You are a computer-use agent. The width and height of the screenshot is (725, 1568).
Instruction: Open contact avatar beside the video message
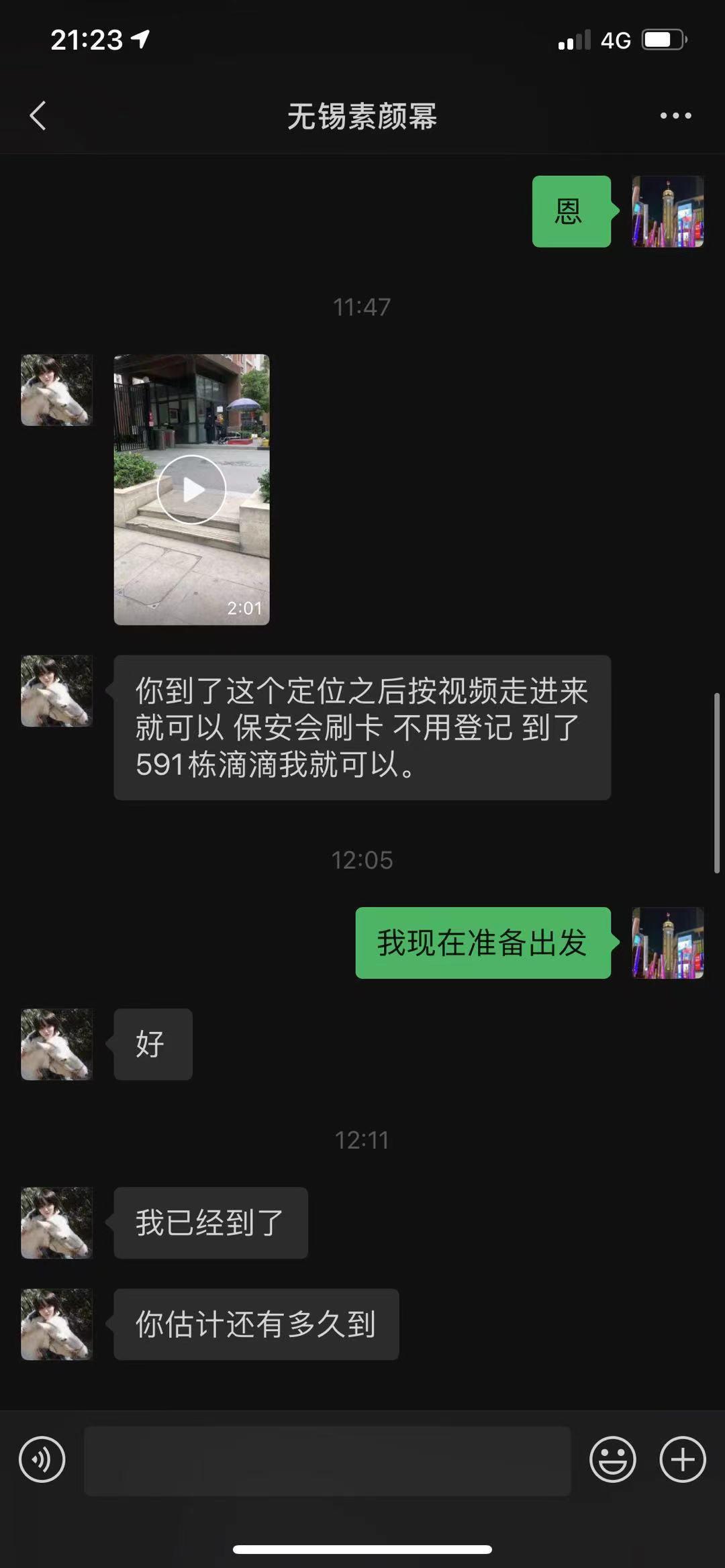(x=56, y=390)
